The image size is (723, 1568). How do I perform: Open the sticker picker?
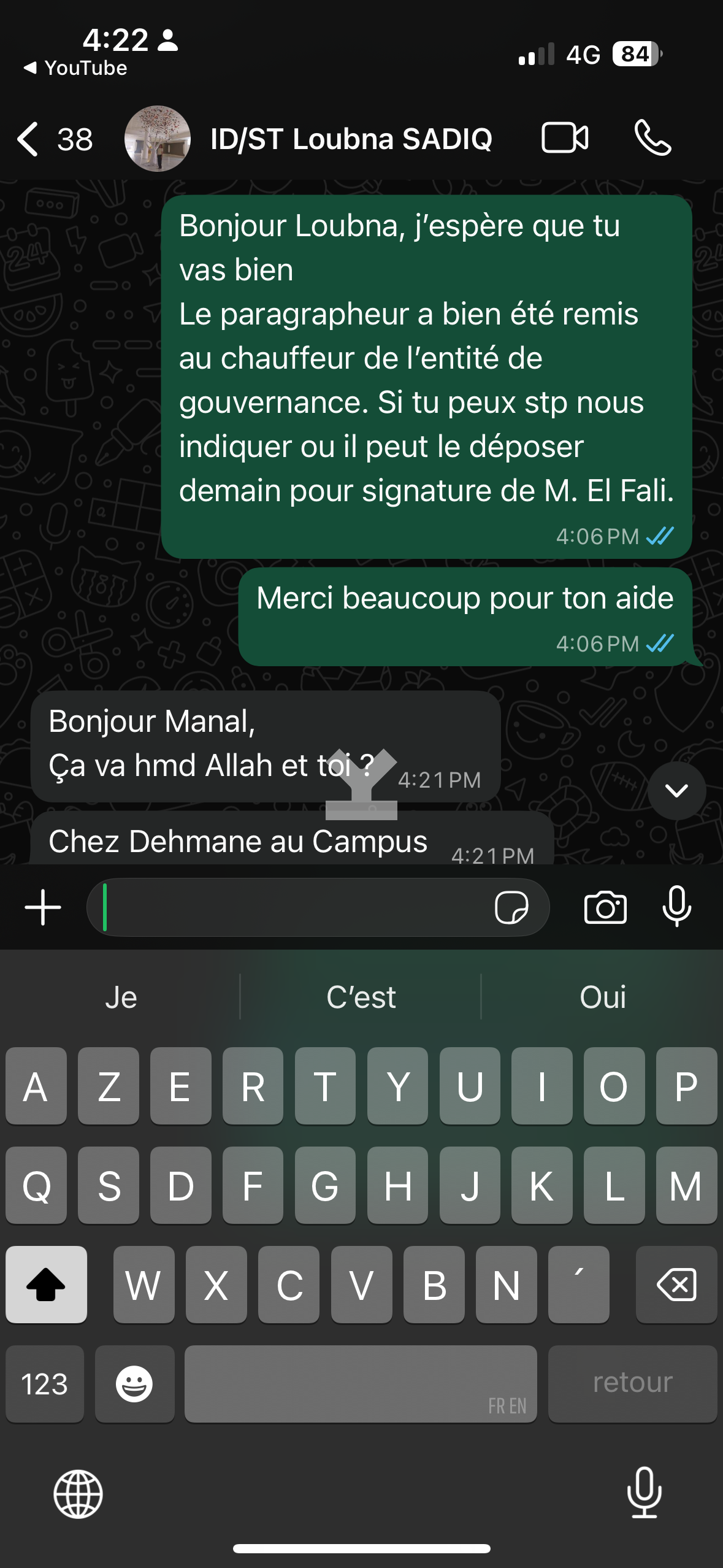[x=511, y=907]
